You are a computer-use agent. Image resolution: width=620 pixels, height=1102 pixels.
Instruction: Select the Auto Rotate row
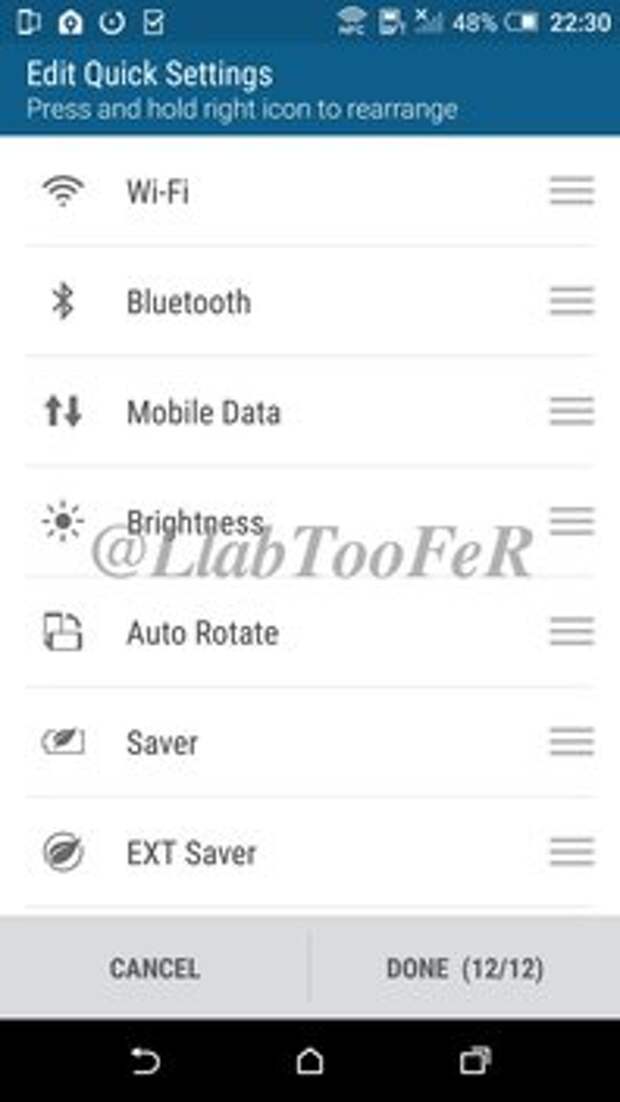click(310, 632)
